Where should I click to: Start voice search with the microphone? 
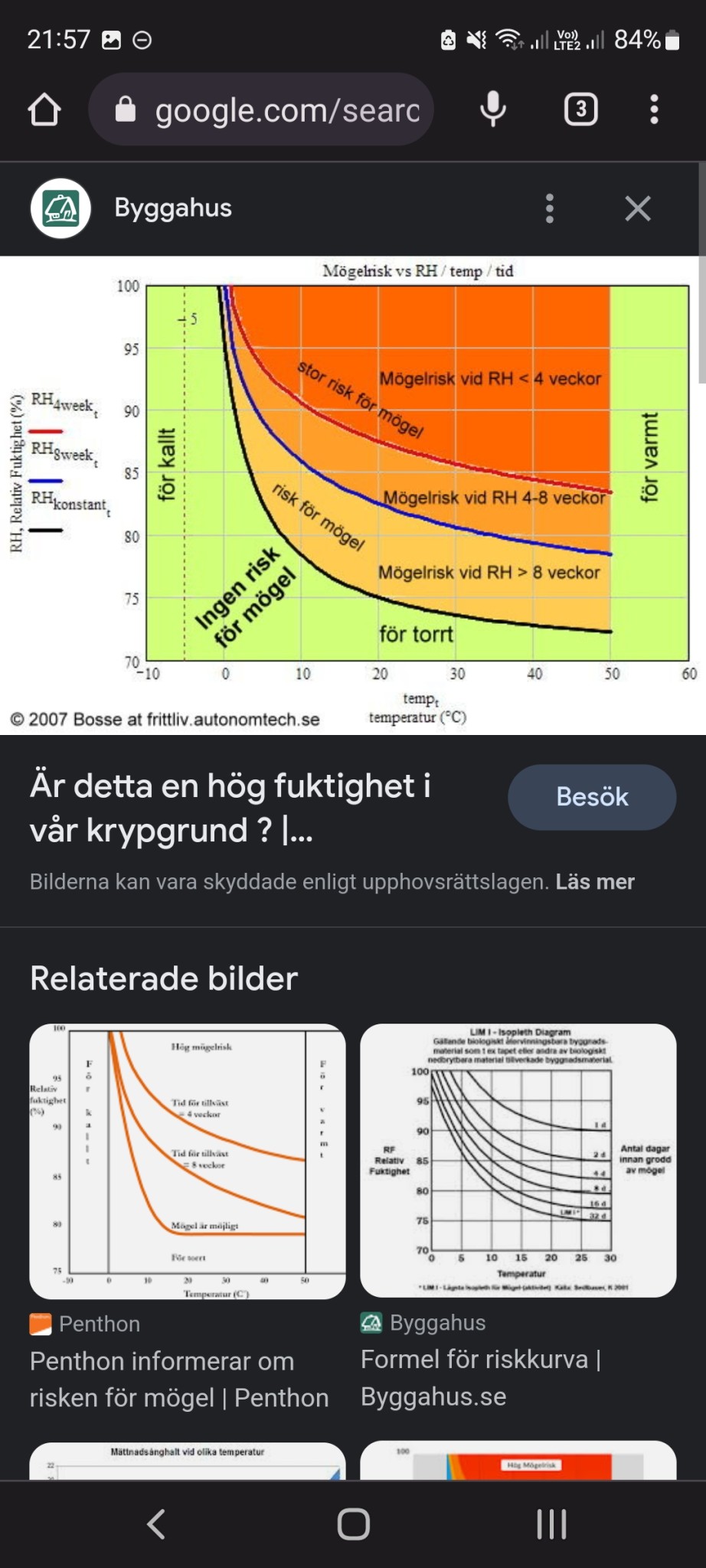coord(492,109)
